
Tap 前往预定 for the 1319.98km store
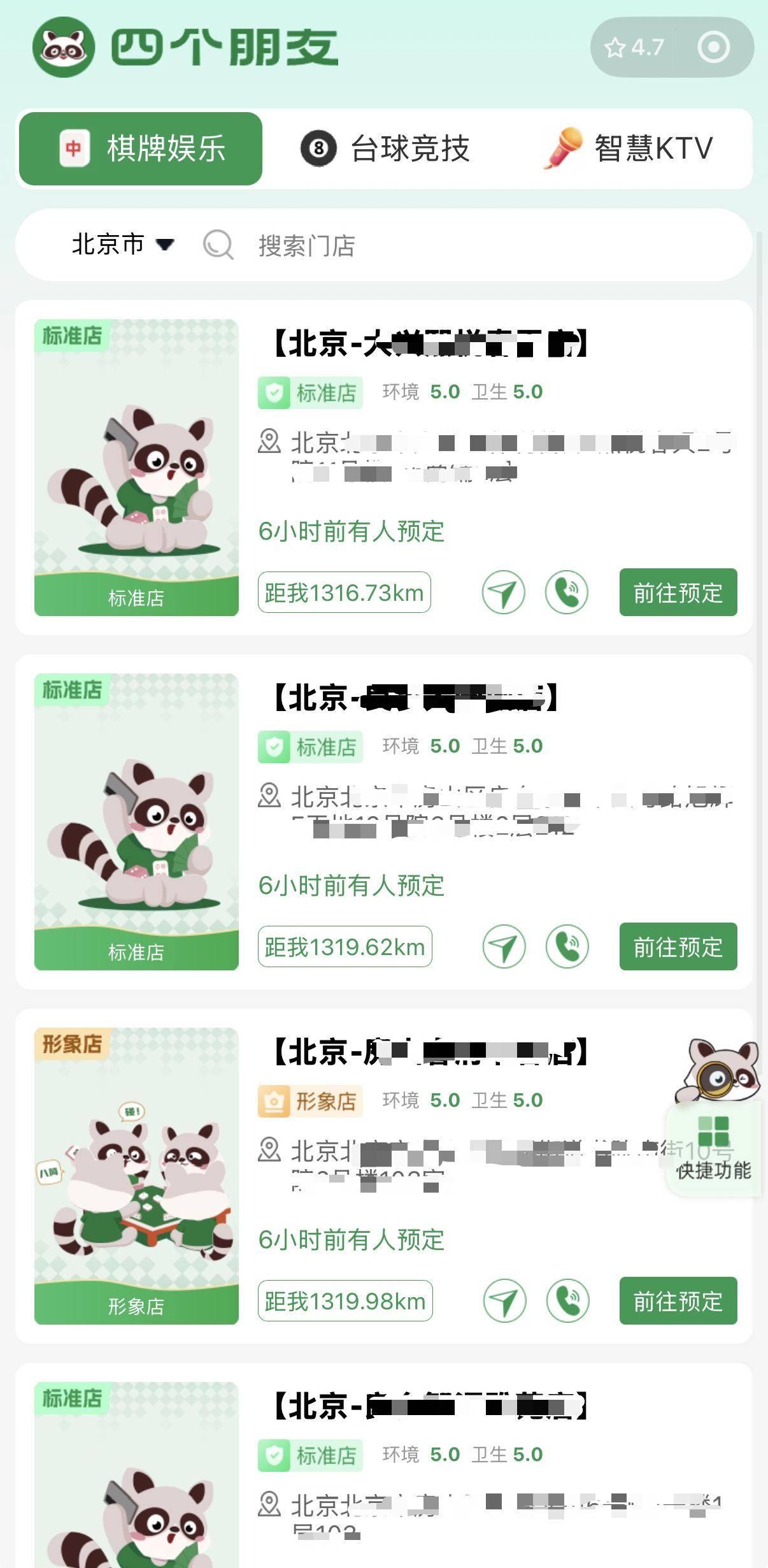click(678, 1301)
